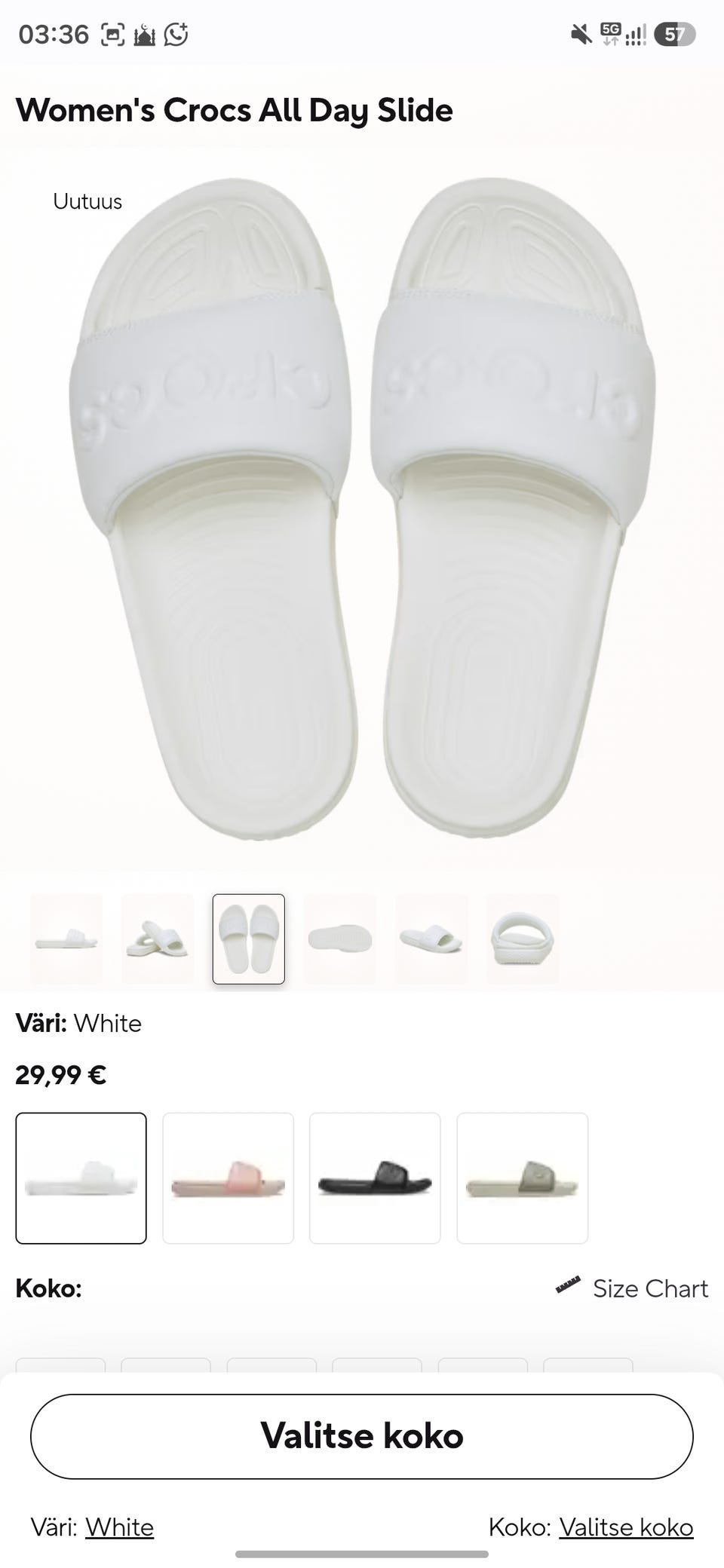The image size is (724, 1568).
Task: View the sole bottom thumbnail image
Action: 340,939
